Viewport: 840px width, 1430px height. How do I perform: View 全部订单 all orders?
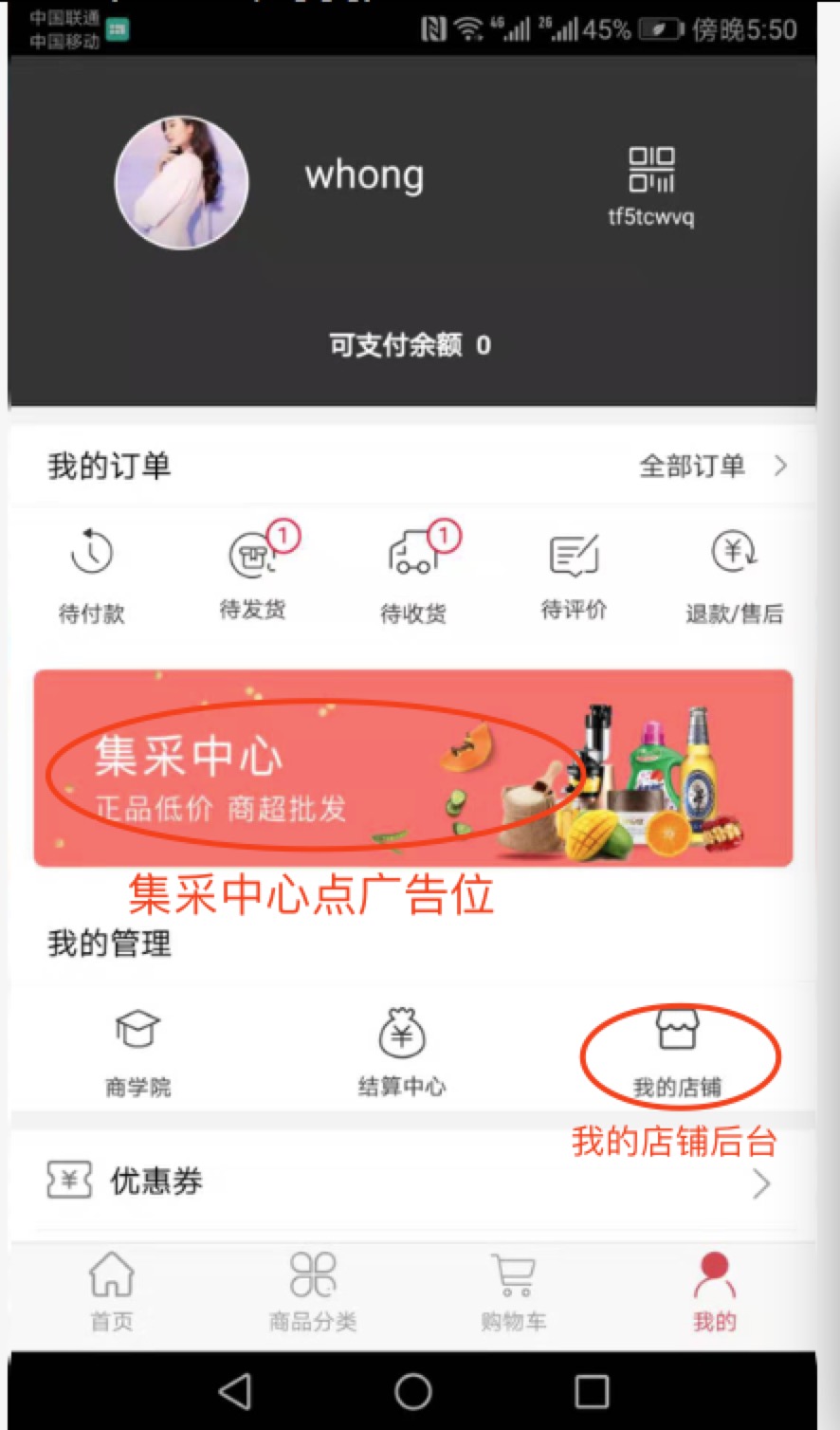click(713, 466)
